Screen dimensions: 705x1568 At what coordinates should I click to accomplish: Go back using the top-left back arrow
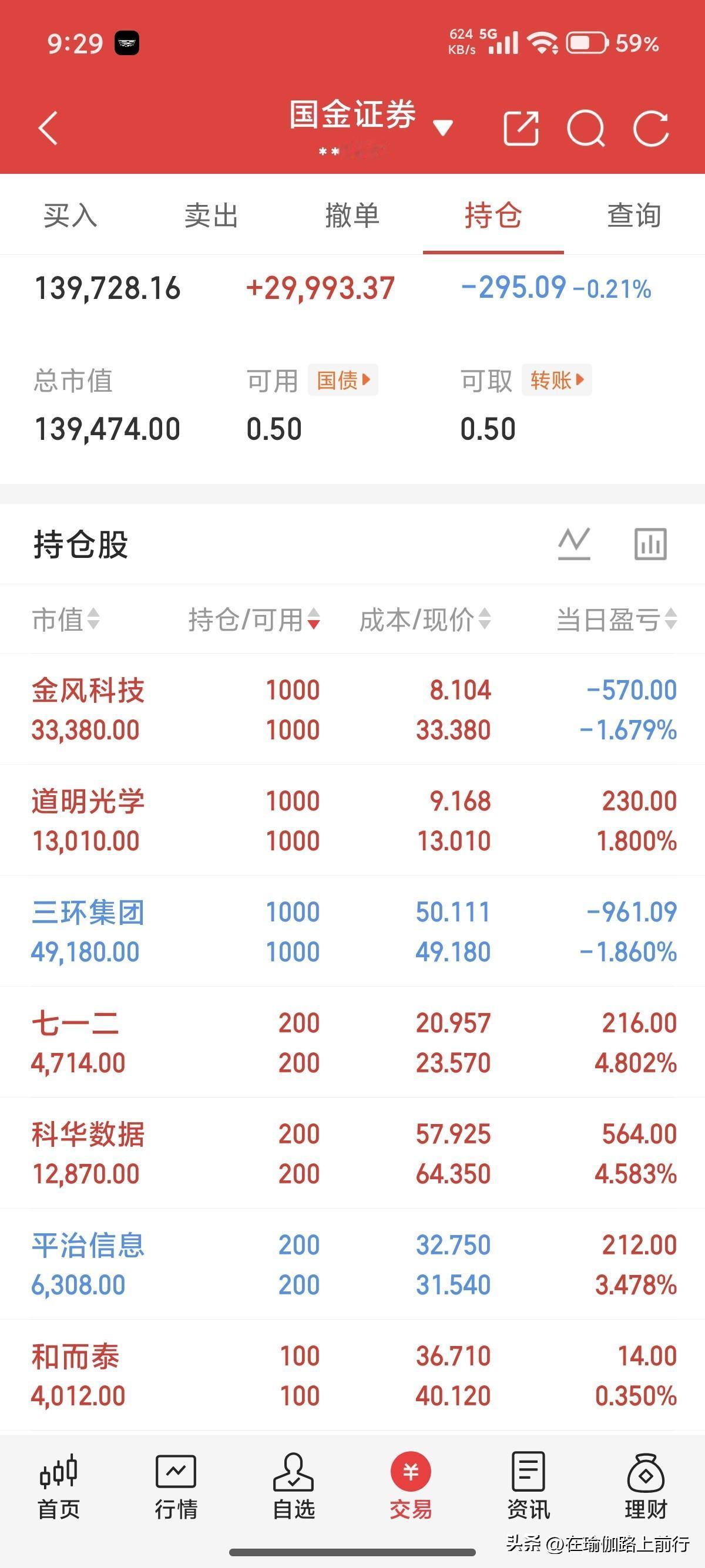pos(48,128)
